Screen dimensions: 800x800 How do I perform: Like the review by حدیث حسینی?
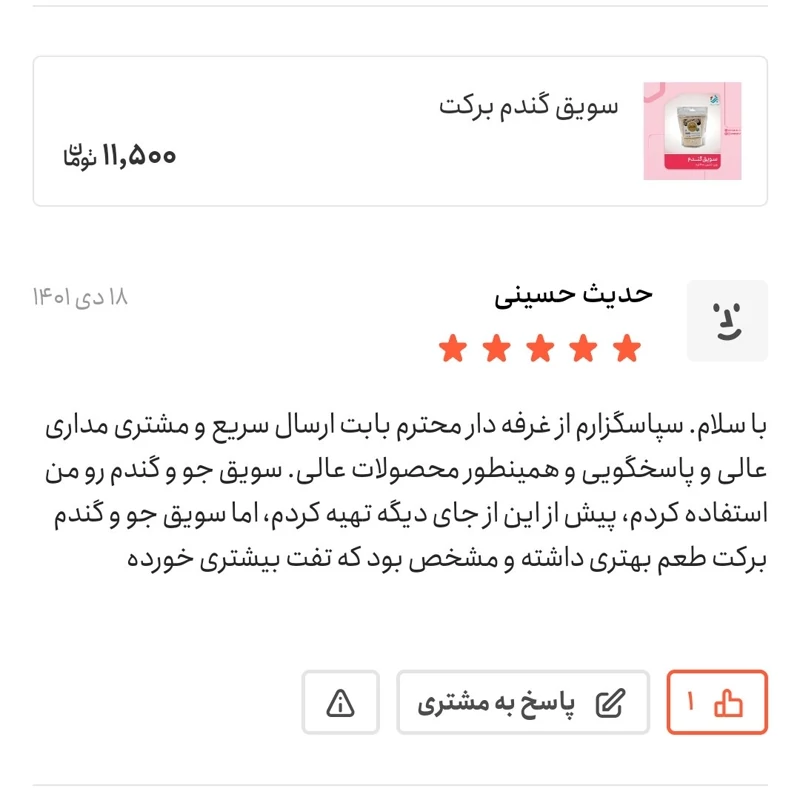tap(717, 703)
